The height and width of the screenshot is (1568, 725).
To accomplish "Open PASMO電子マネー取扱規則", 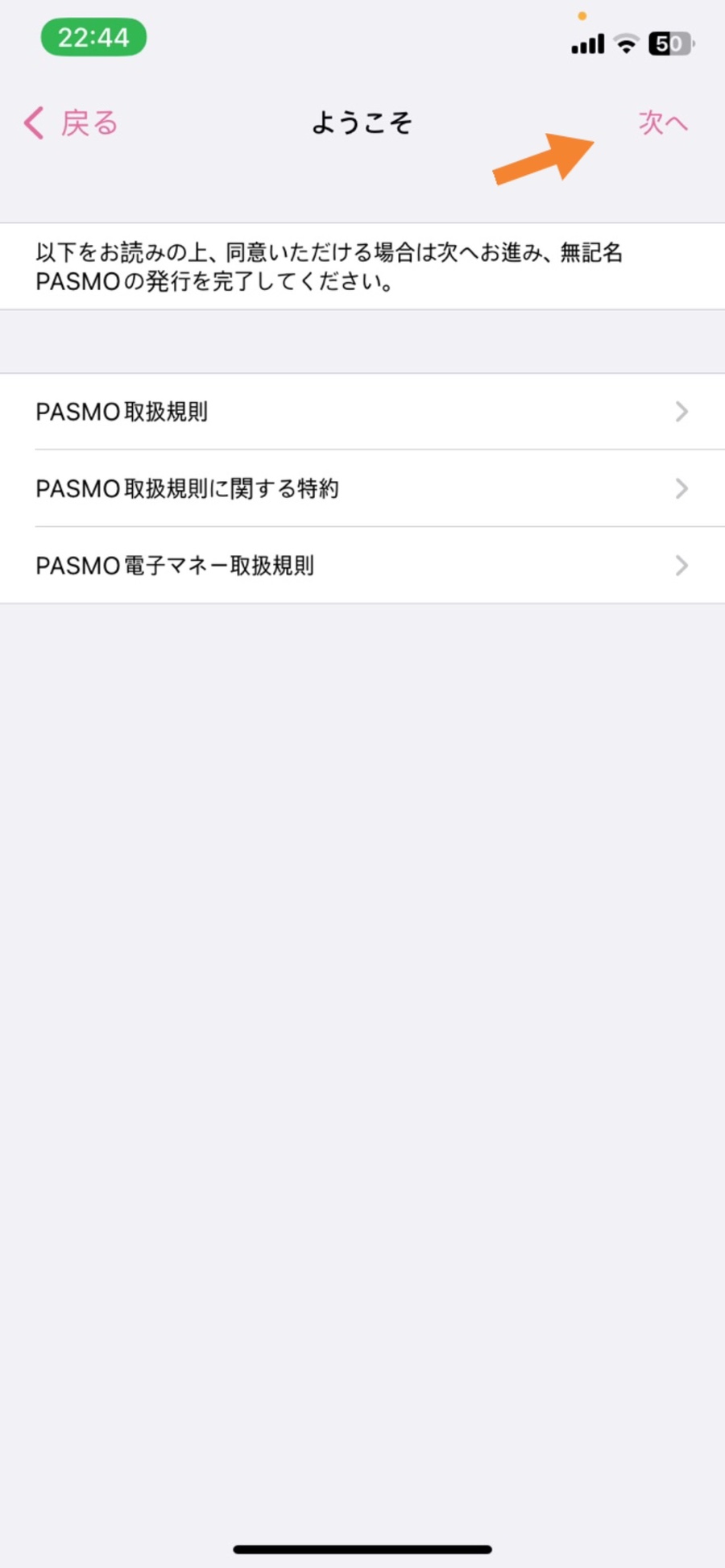I will [x=362, y=566].
